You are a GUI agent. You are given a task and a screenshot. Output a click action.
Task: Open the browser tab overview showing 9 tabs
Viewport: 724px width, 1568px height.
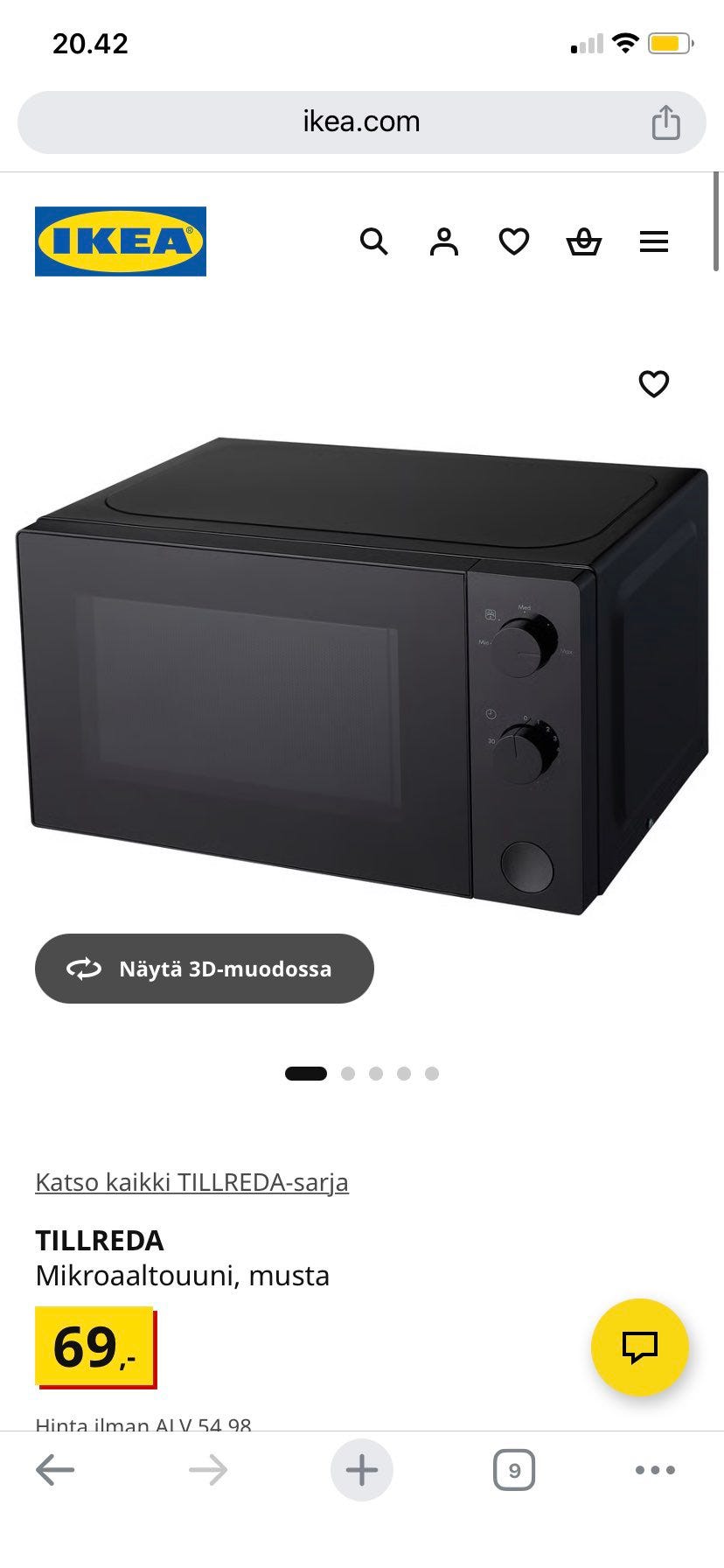click(514, 1470)
